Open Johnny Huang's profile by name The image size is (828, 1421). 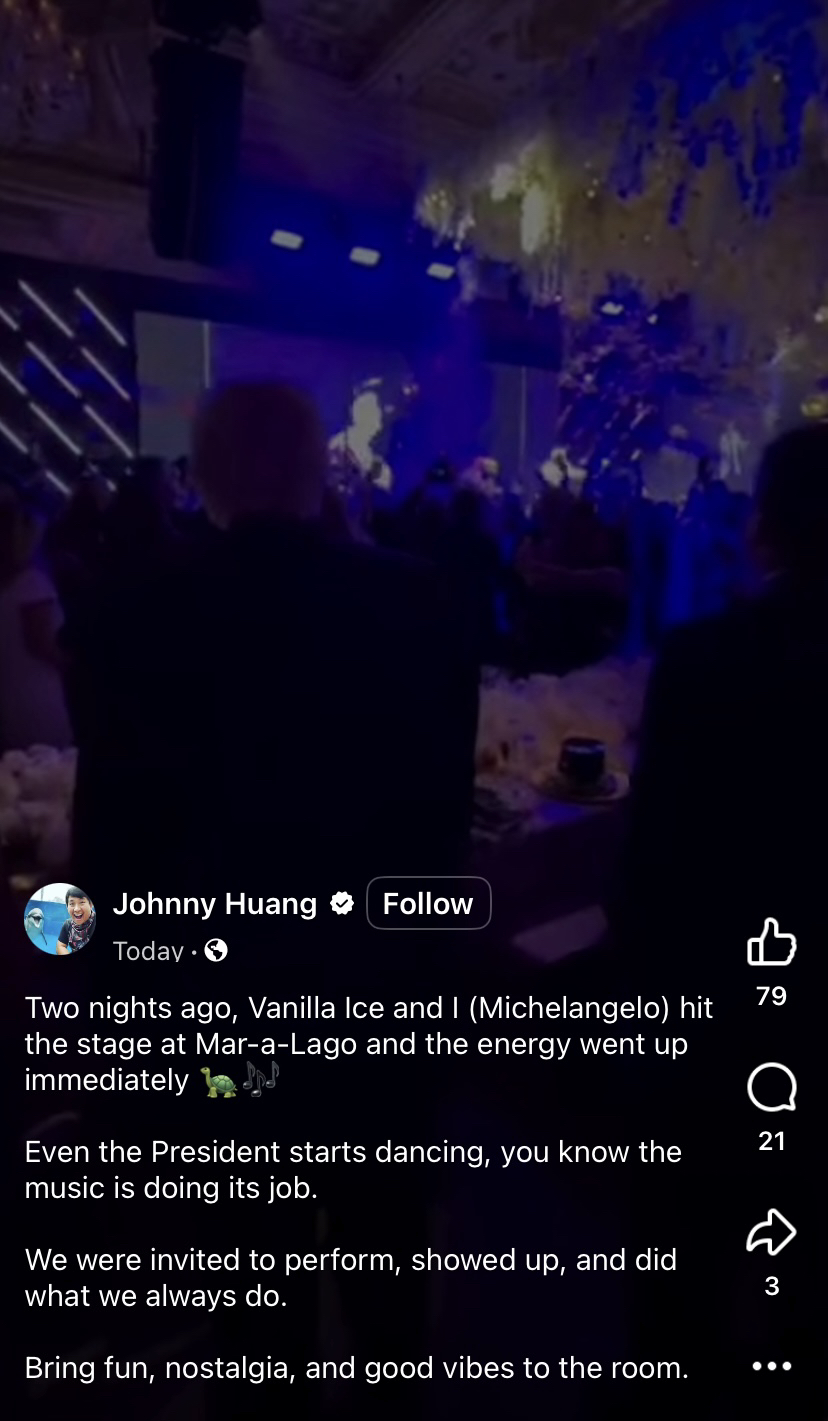click(214, 903)
